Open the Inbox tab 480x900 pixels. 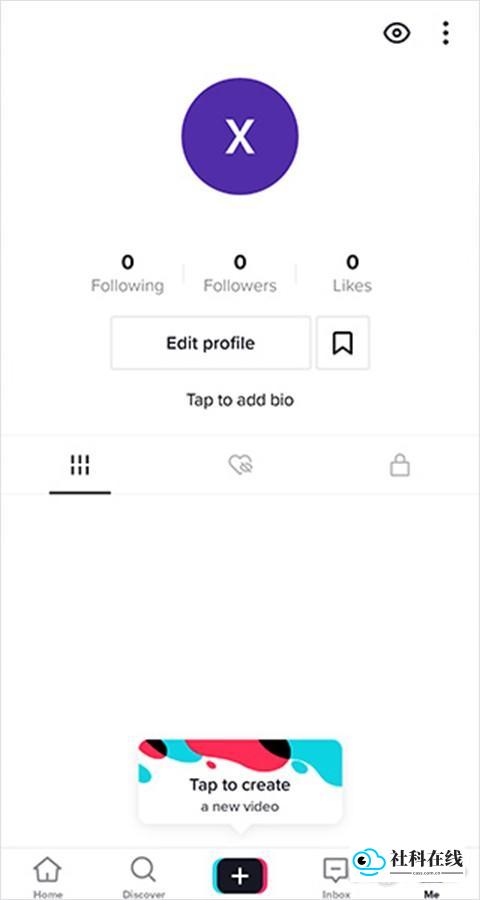pyautogui.click(x=336, y=877)
